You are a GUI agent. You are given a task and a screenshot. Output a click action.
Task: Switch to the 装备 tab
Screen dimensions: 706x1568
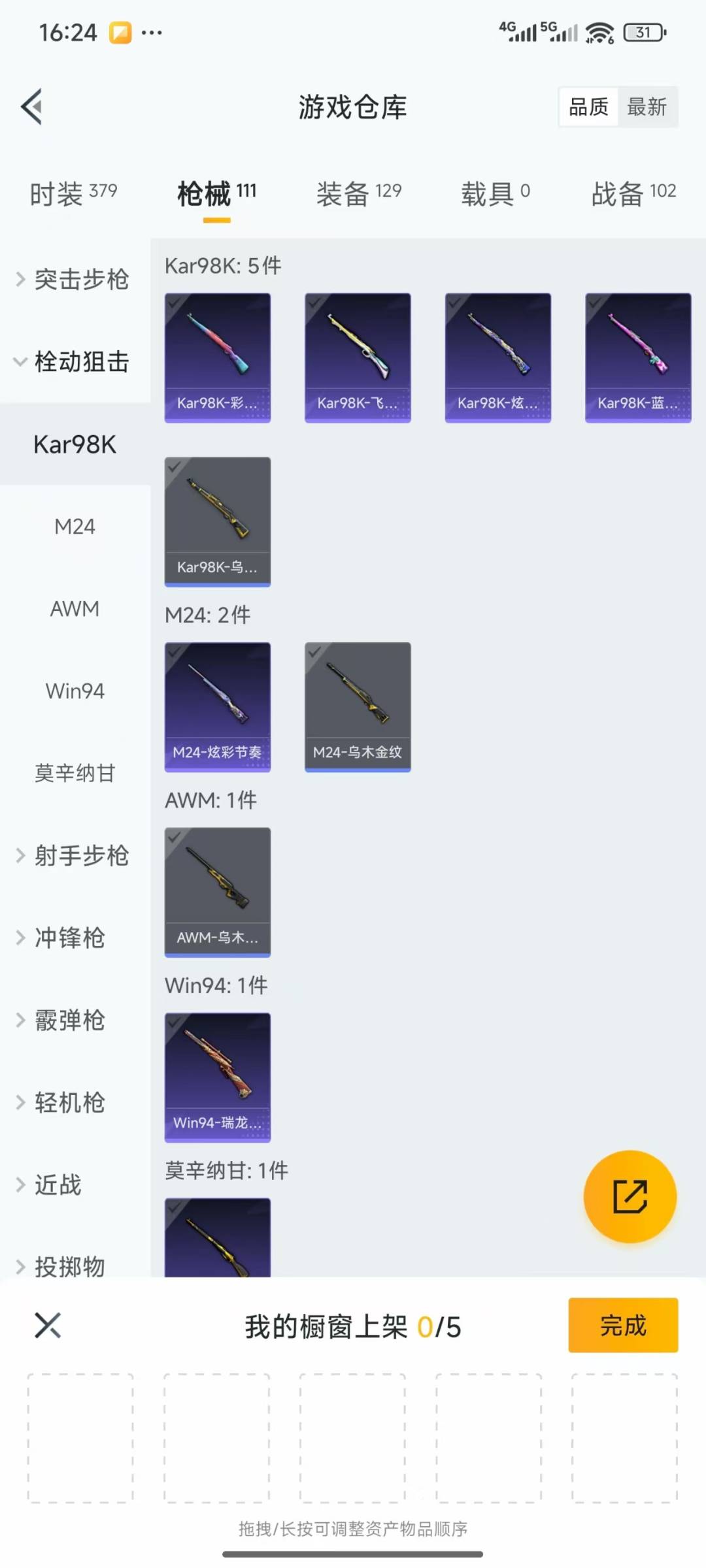[358, 193]
